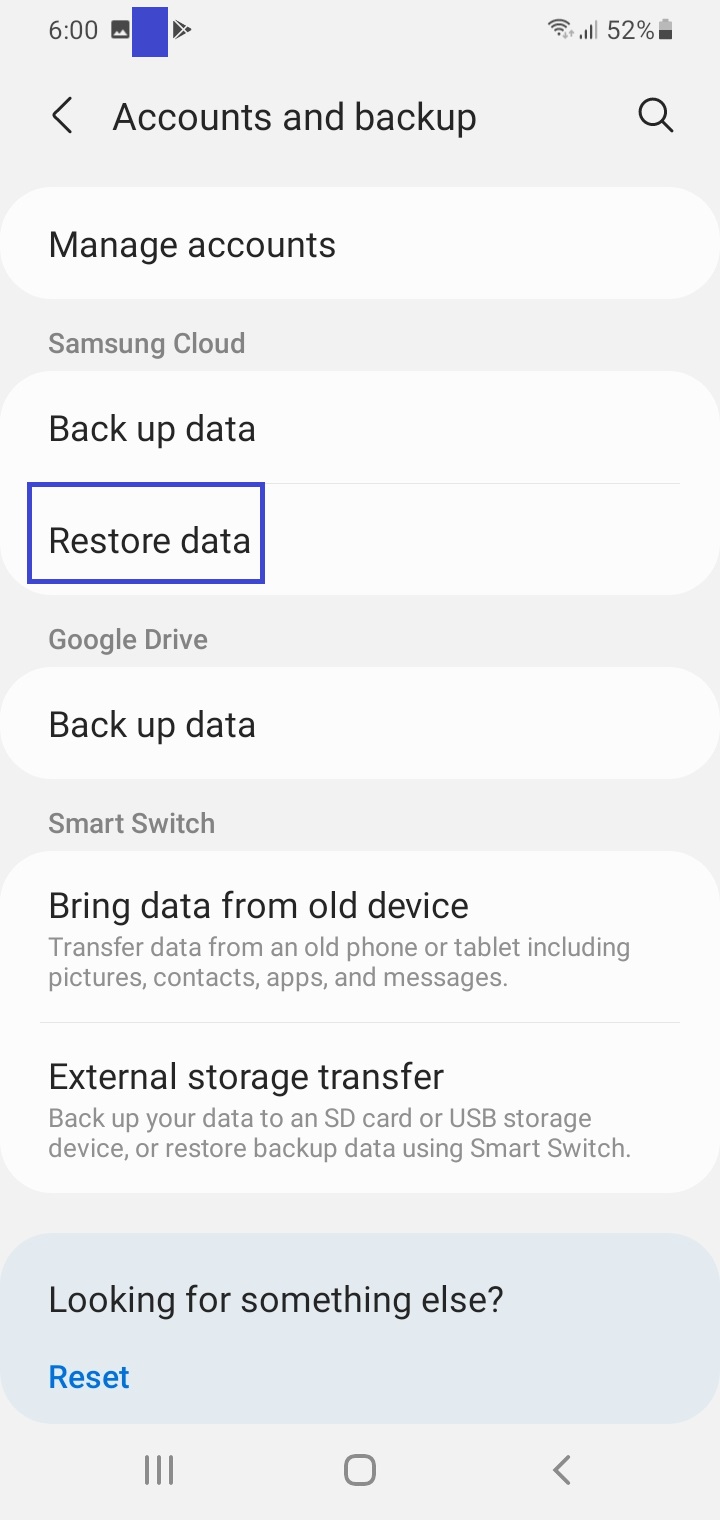Open Manage accounts
This screenshot has height=1520, width=720.
[360, 244]
